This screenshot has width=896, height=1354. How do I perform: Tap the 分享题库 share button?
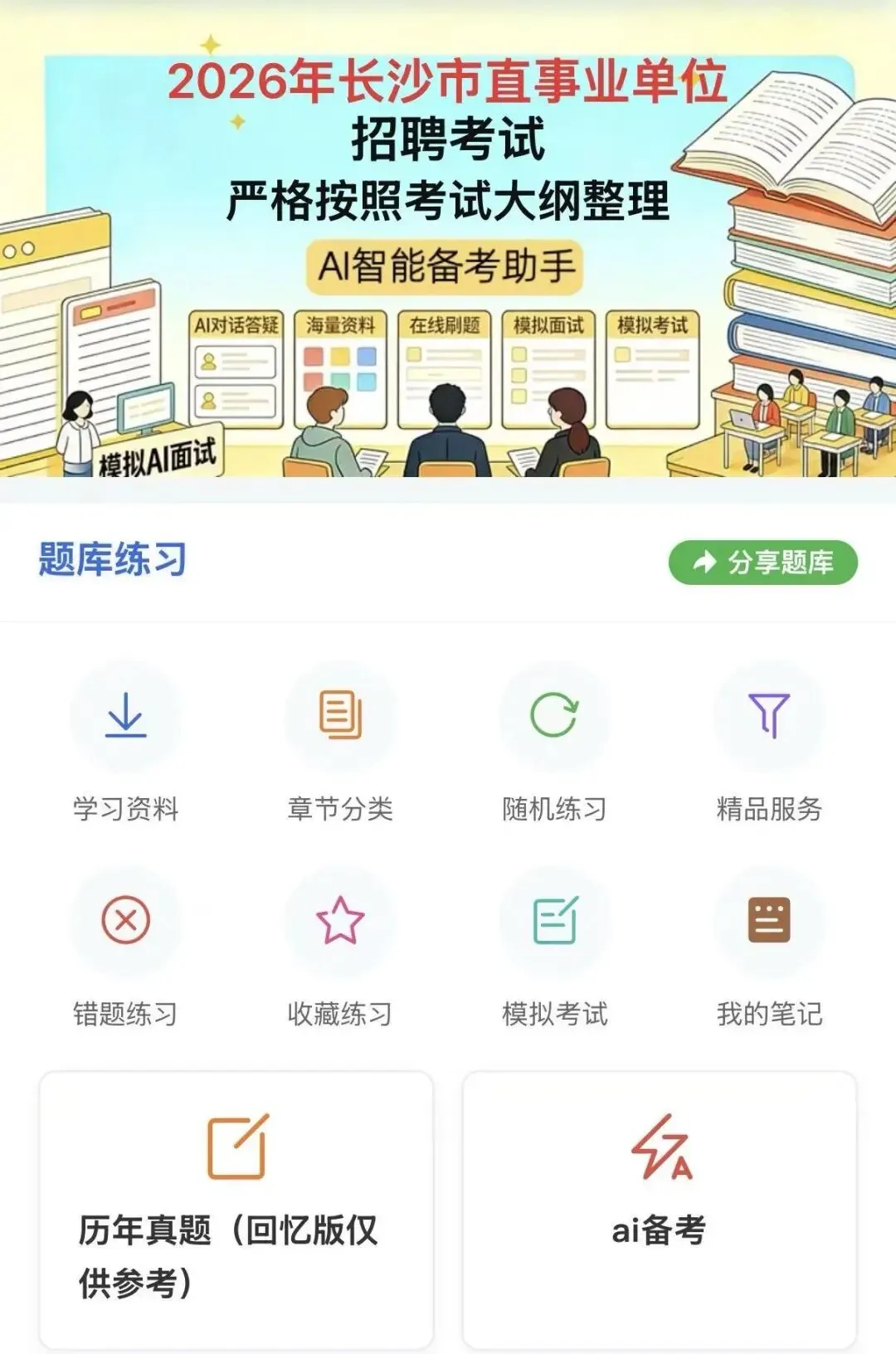click(x=762, y=563)
